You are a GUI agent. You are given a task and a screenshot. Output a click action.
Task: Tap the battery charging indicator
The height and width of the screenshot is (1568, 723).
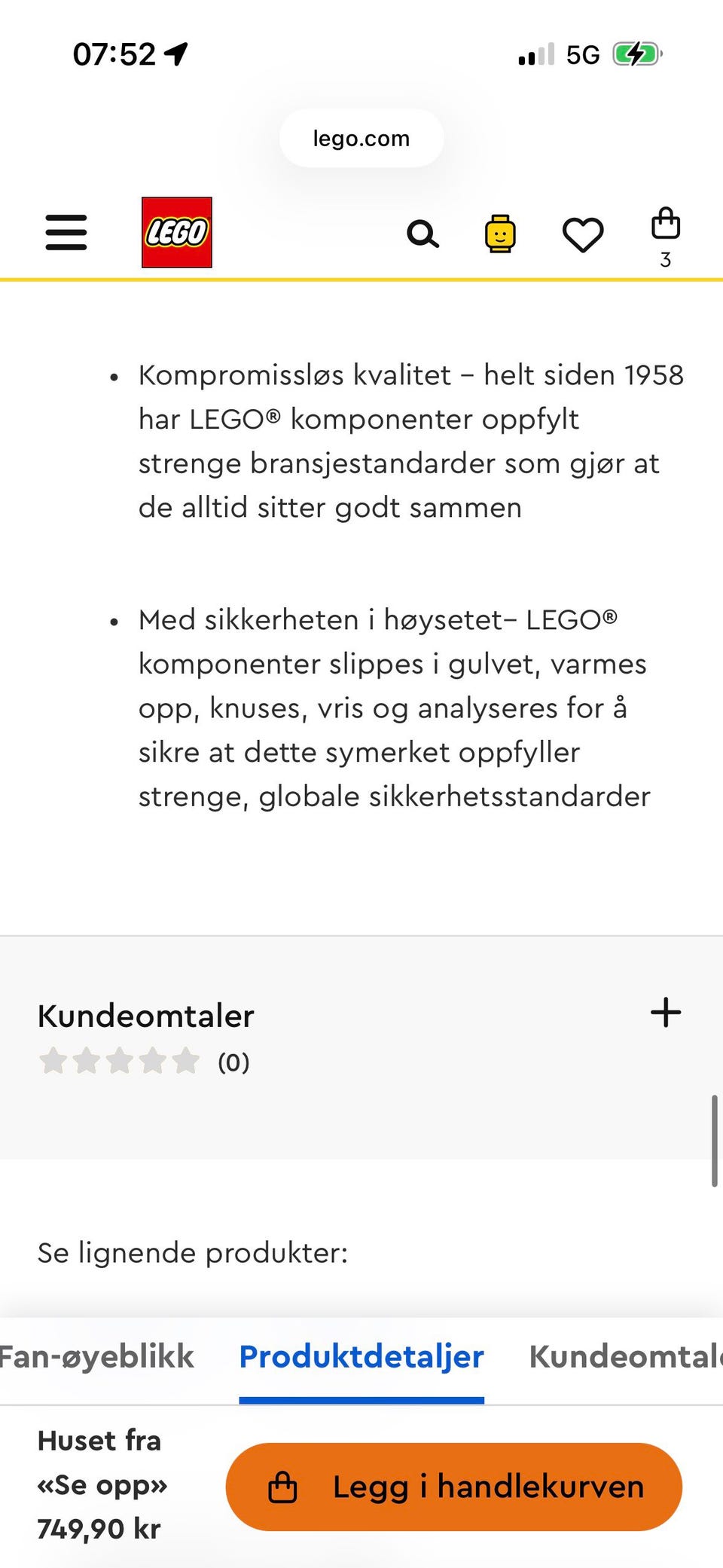(634, 53)
